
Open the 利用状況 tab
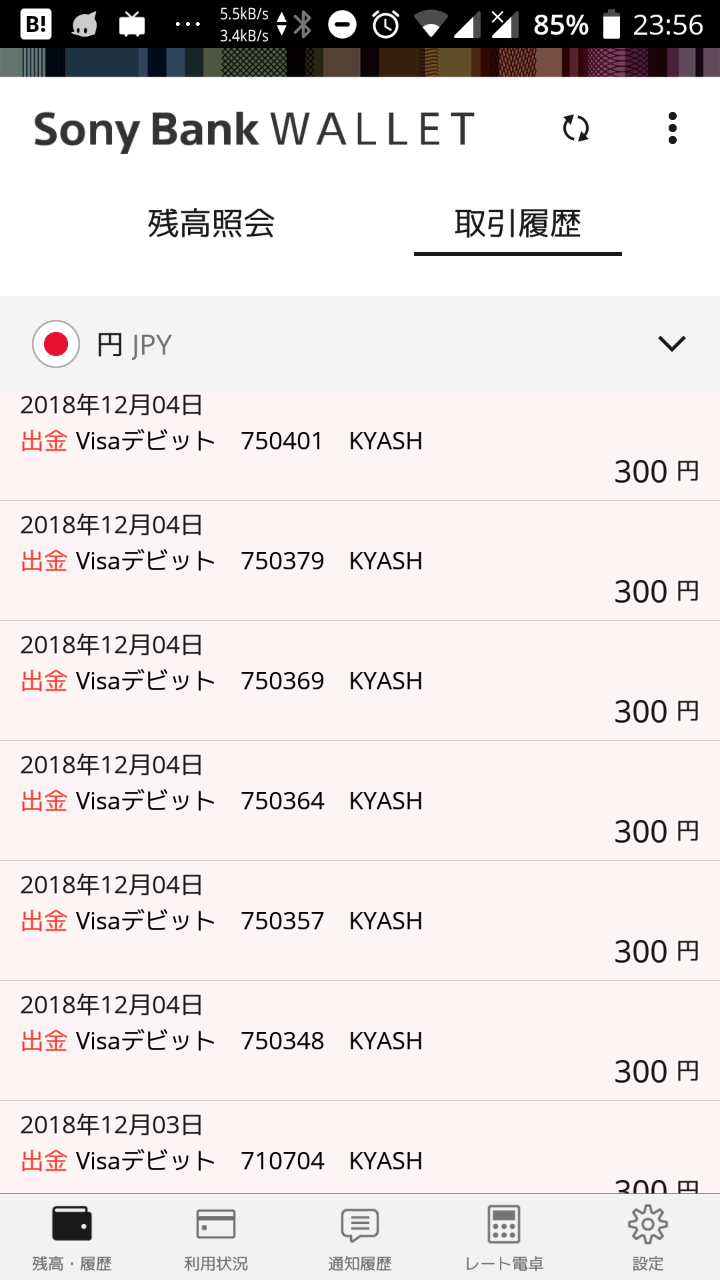216,1237
